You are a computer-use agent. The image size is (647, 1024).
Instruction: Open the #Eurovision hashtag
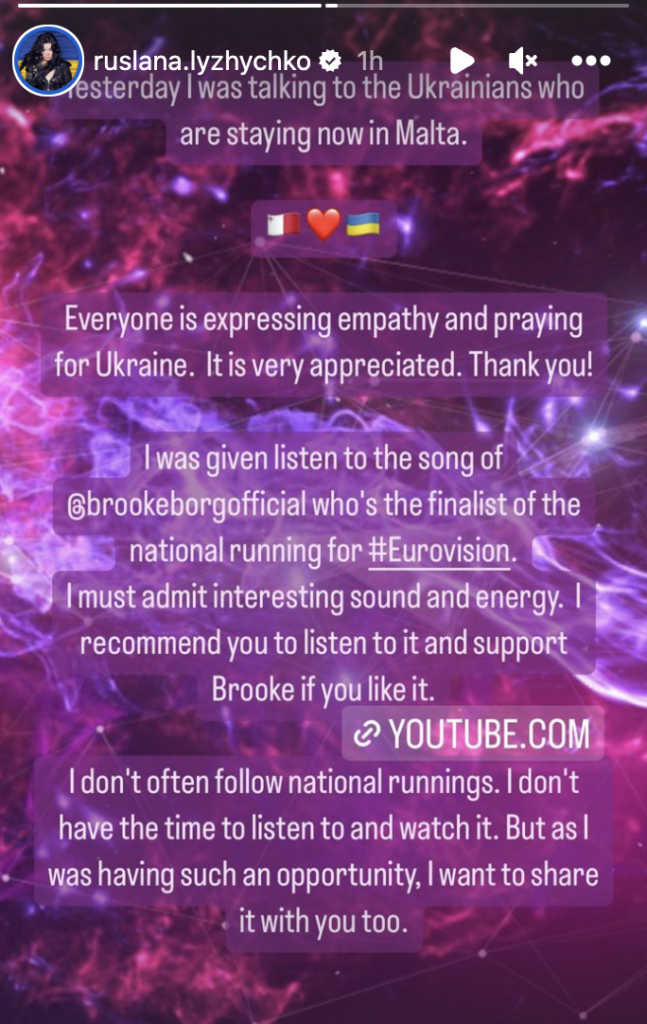pyautogui.click(x=440, y=550)
